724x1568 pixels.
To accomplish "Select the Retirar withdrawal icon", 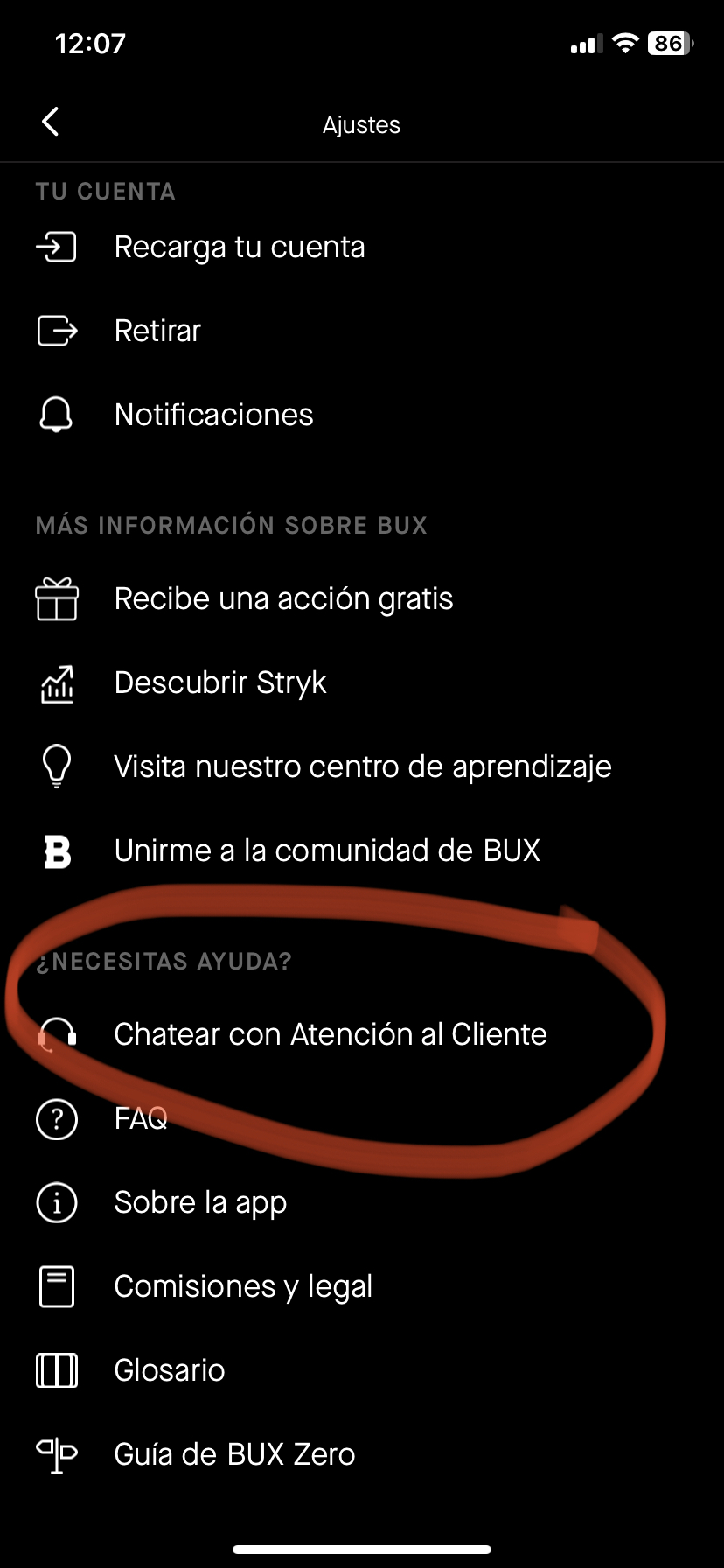I will click(x=57, y=332).
